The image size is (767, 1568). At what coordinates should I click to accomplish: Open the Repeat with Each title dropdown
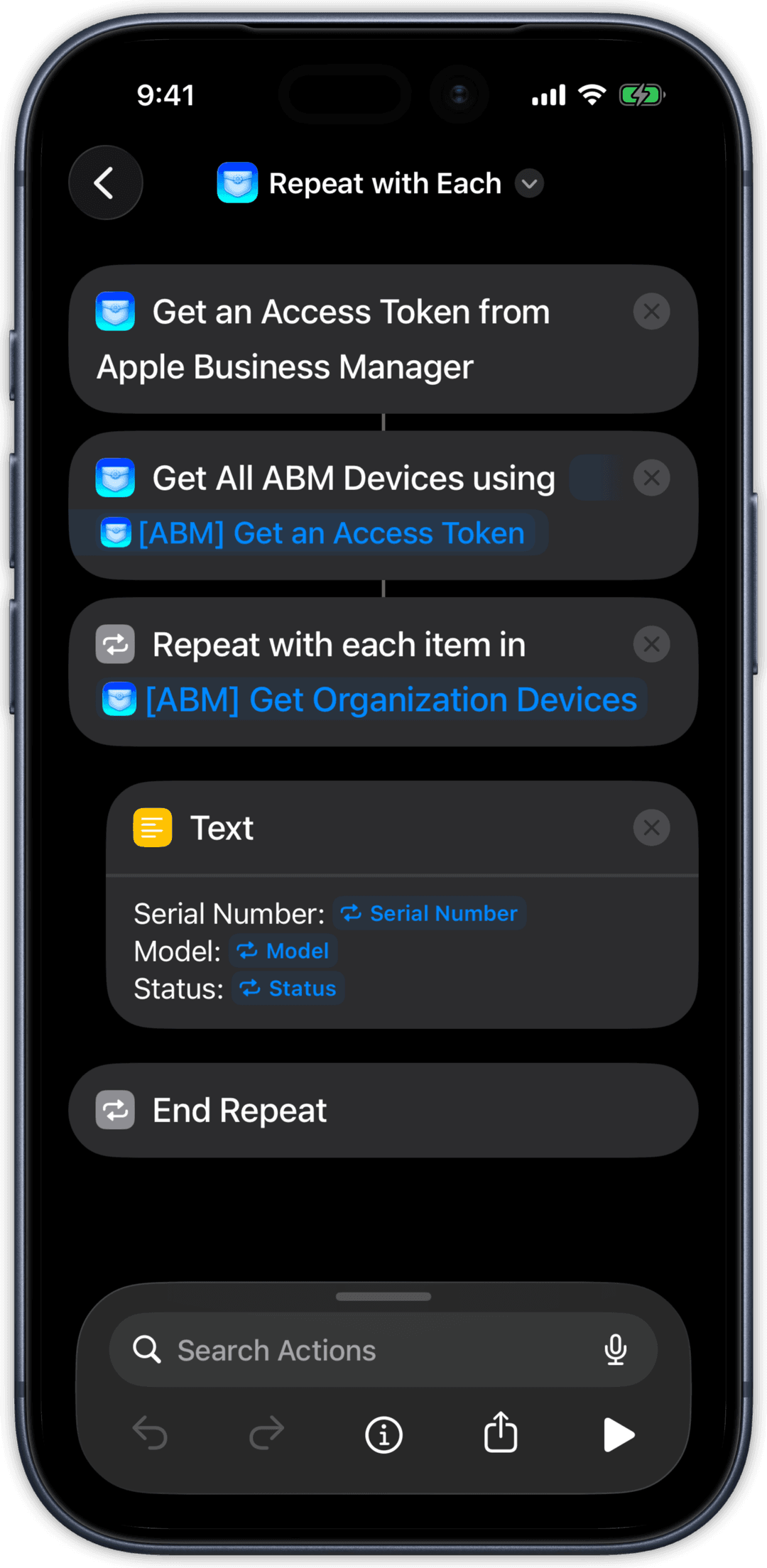(x=529, y=184)
